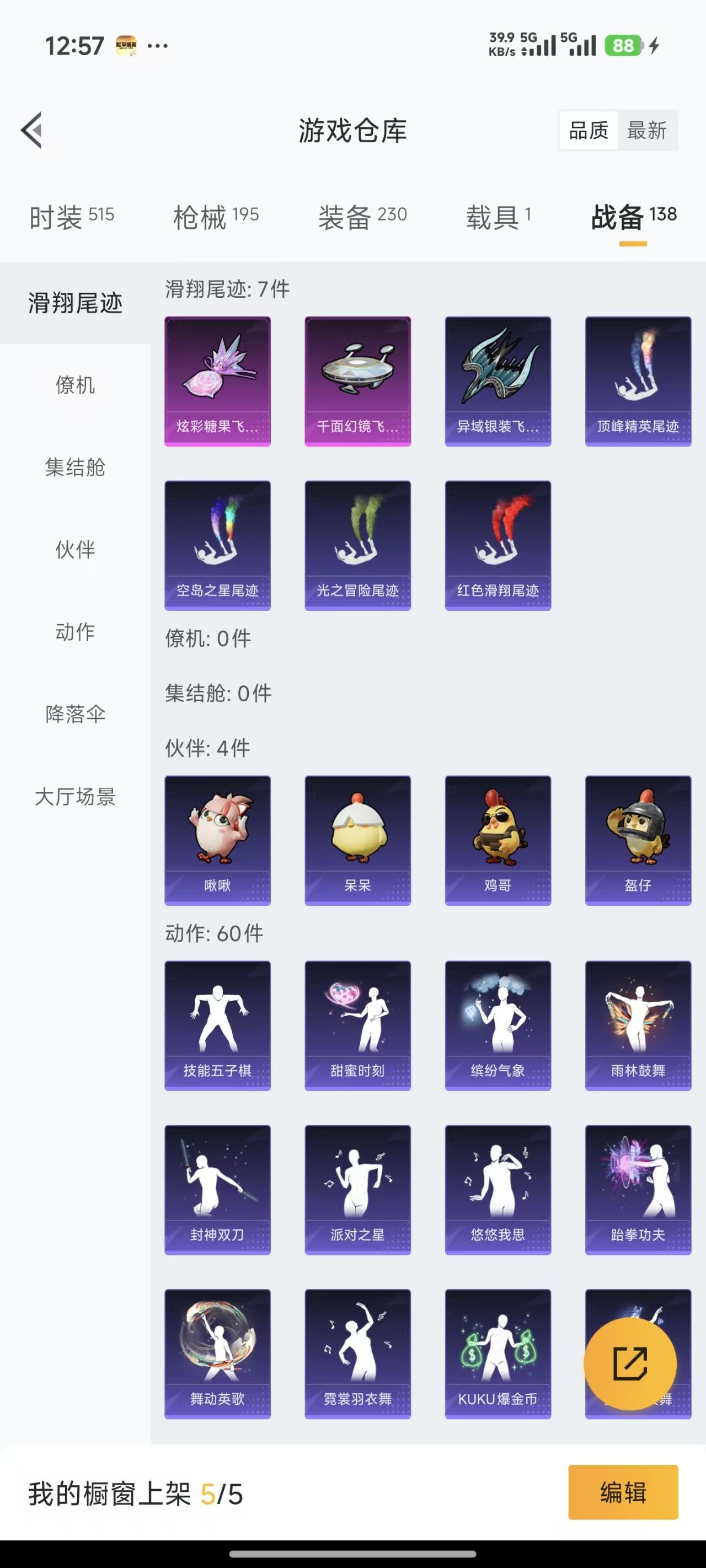Switch sorting to 最新
Viewport: 706px width, 1568px height.
(x=648, y=130)
